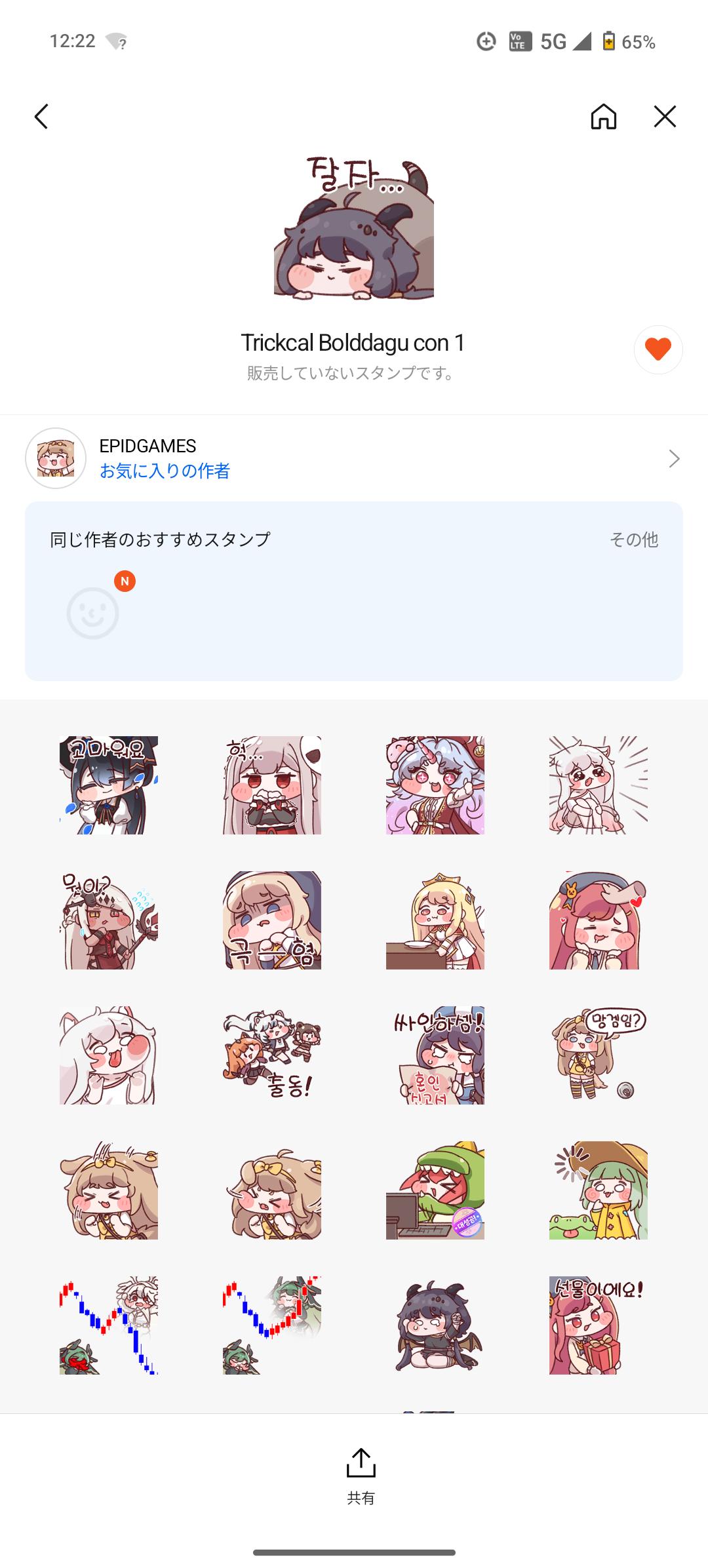Preview the 싸인하셈! sticker
The height and width of the screenshot is (1568, 708).
(x=435, y=1055)
